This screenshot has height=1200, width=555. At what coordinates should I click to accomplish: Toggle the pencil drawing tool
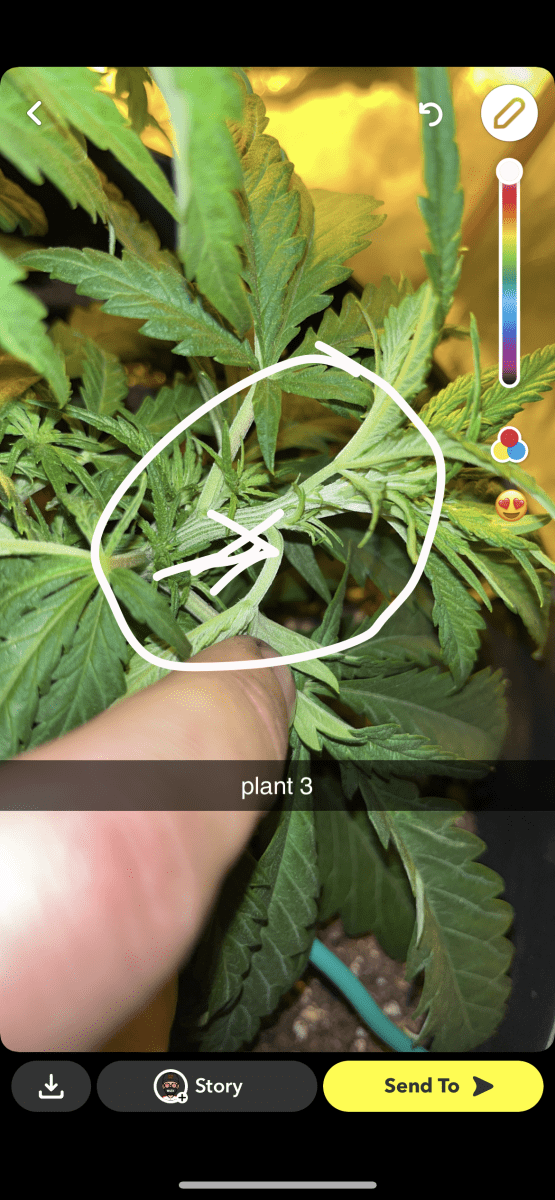(509, 114)
